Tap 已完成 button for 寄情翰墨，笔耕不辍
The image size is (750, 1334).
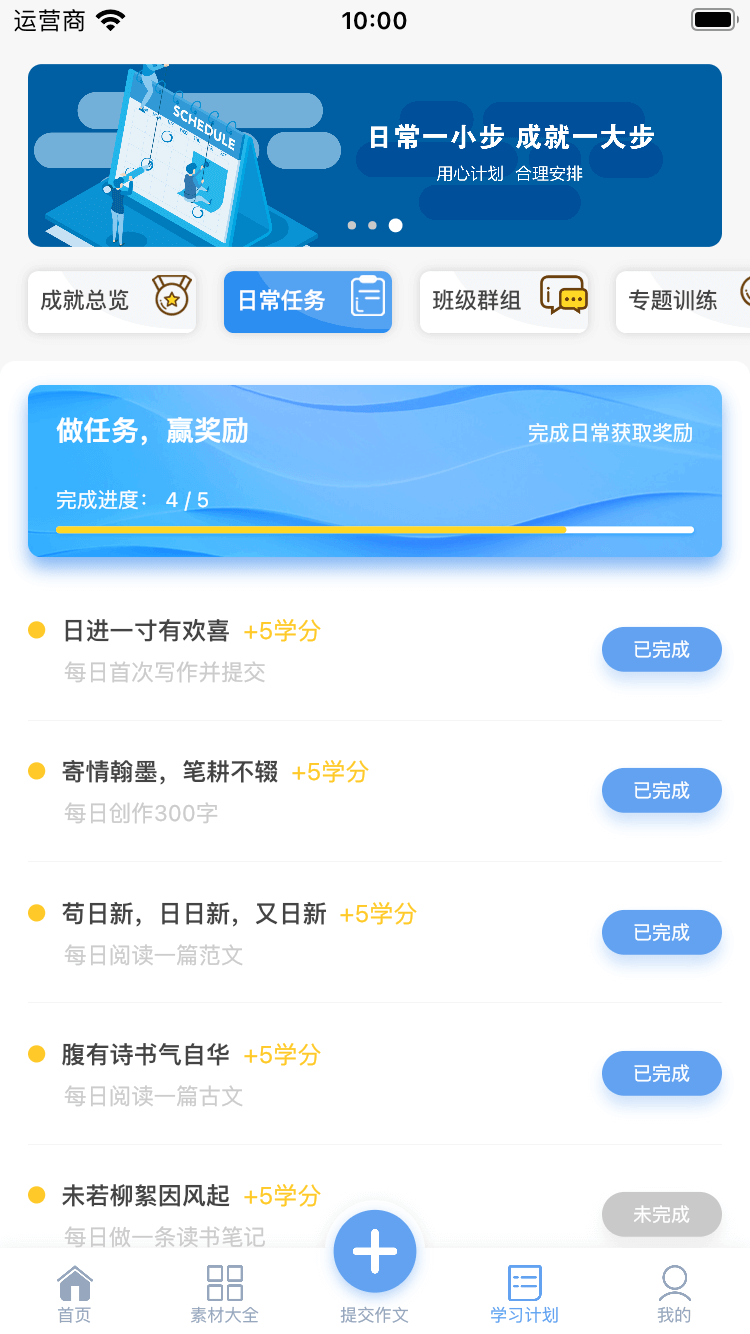pyautogui.click(x=661, y=791)
